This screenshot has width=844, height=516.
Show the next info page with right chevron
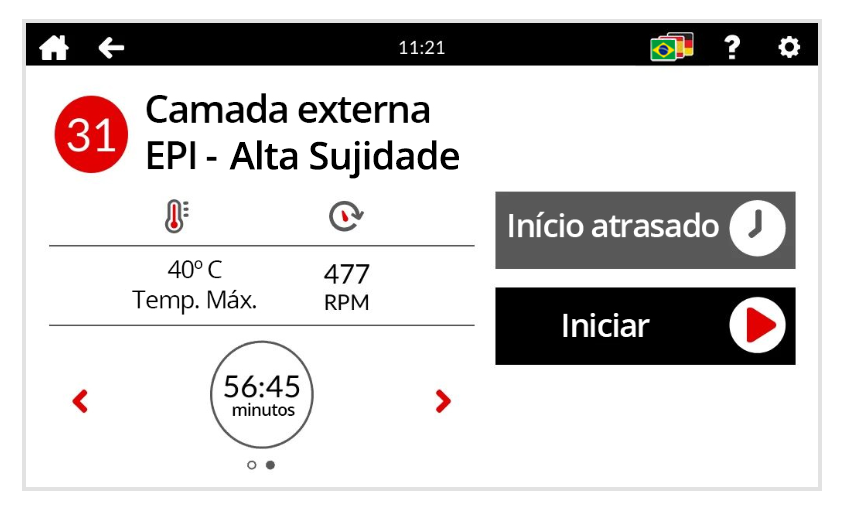tap(443, 401)
